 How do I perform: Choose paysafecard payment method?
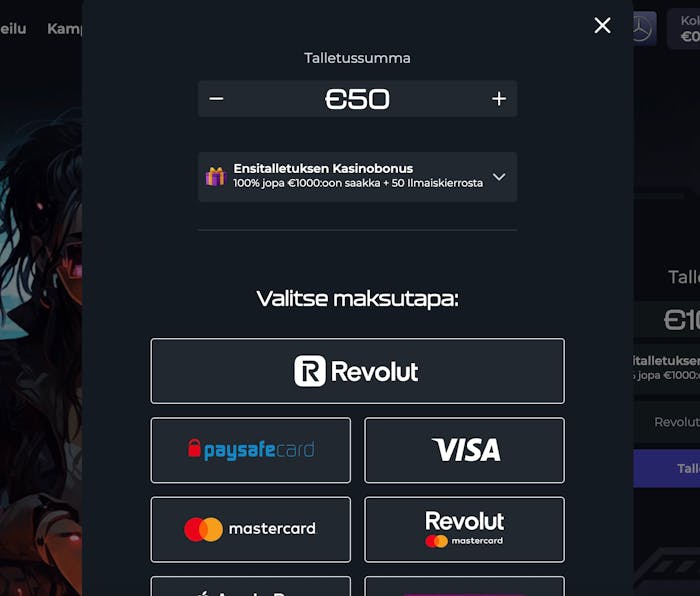coord(251,450)
